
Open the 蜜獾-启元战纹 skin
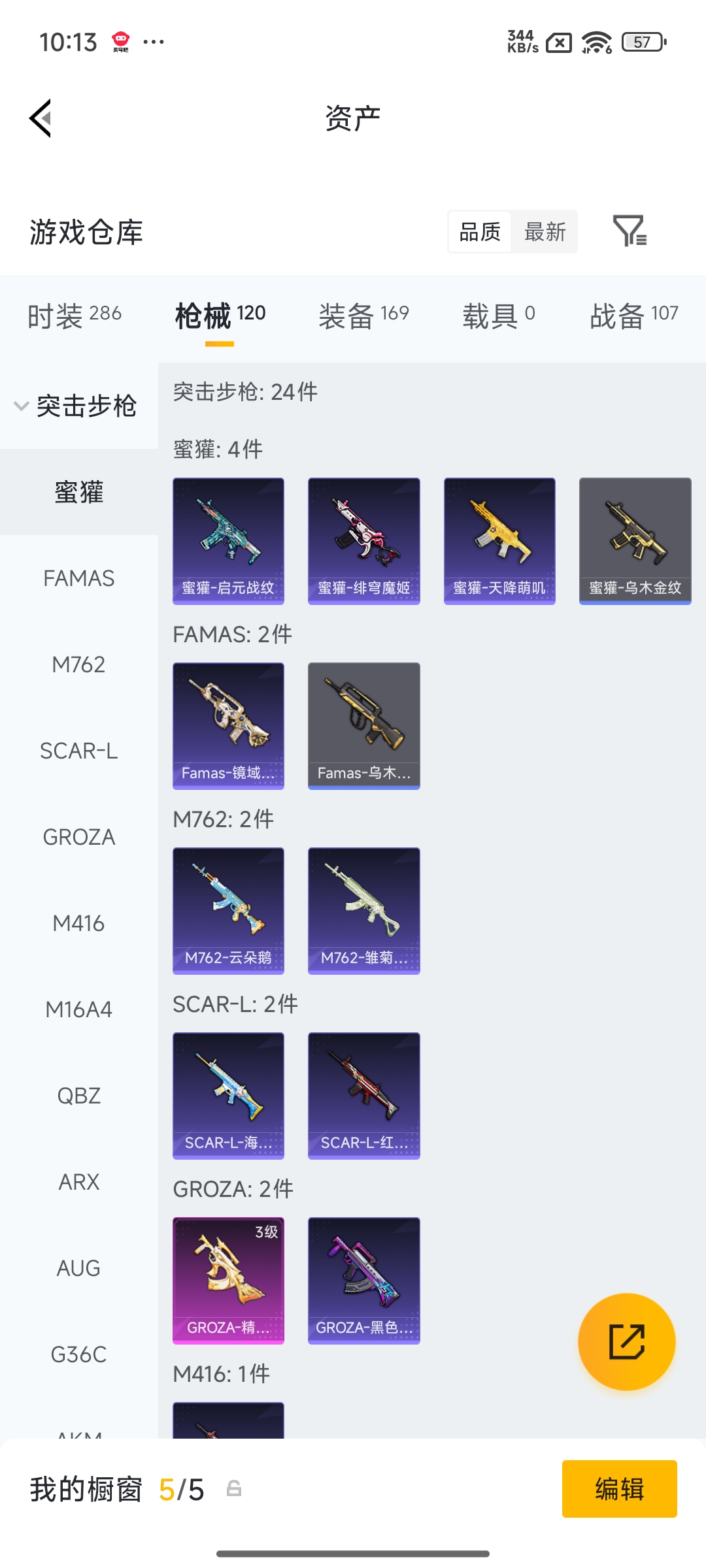tap(228, 541)
